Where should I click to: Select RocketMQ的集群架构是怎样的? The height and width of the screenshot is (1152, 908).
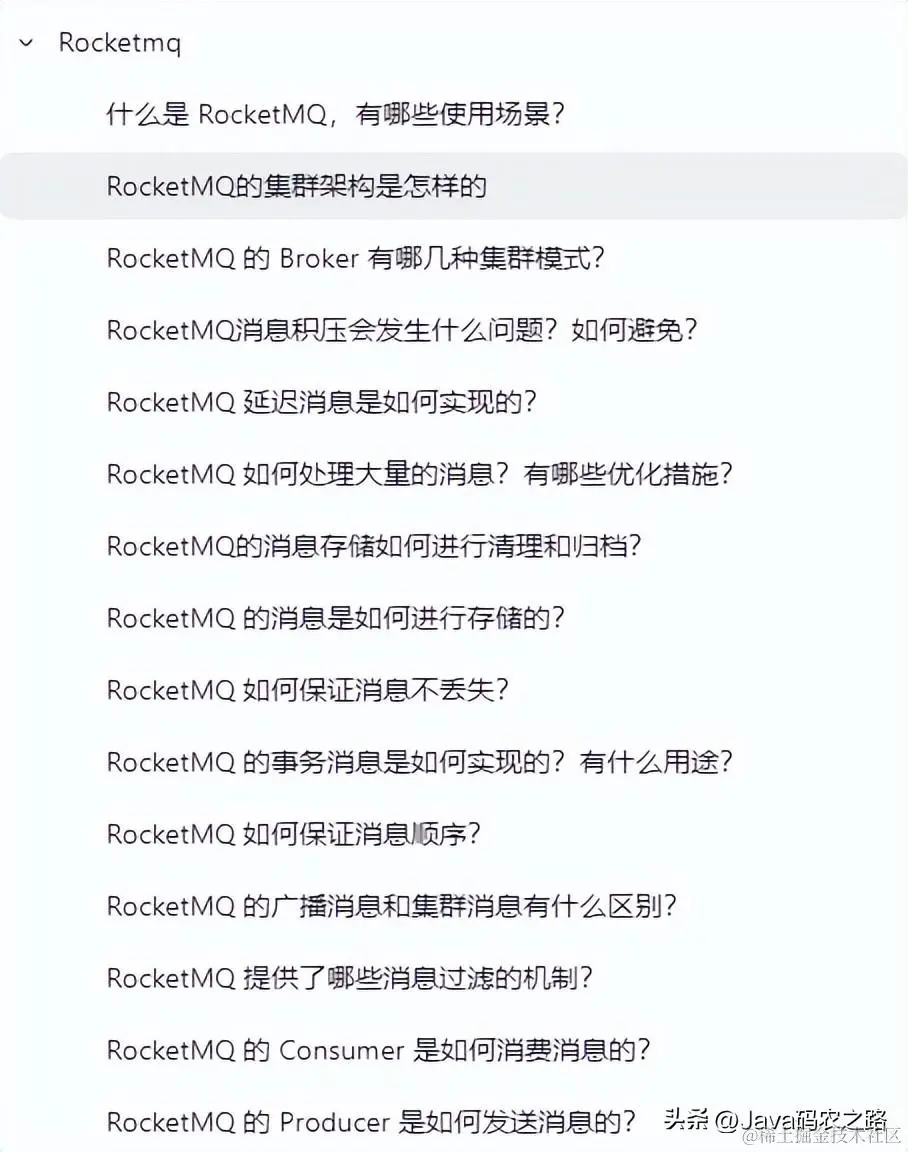[x=296, y=186]
